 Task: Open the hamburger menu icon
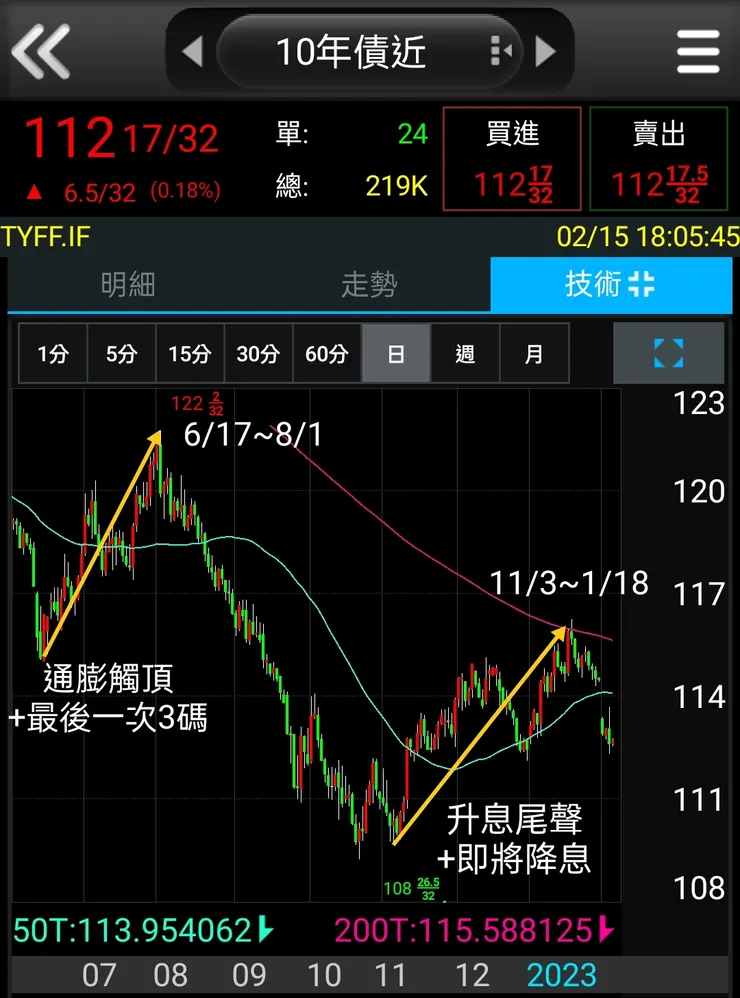(698, 50)
